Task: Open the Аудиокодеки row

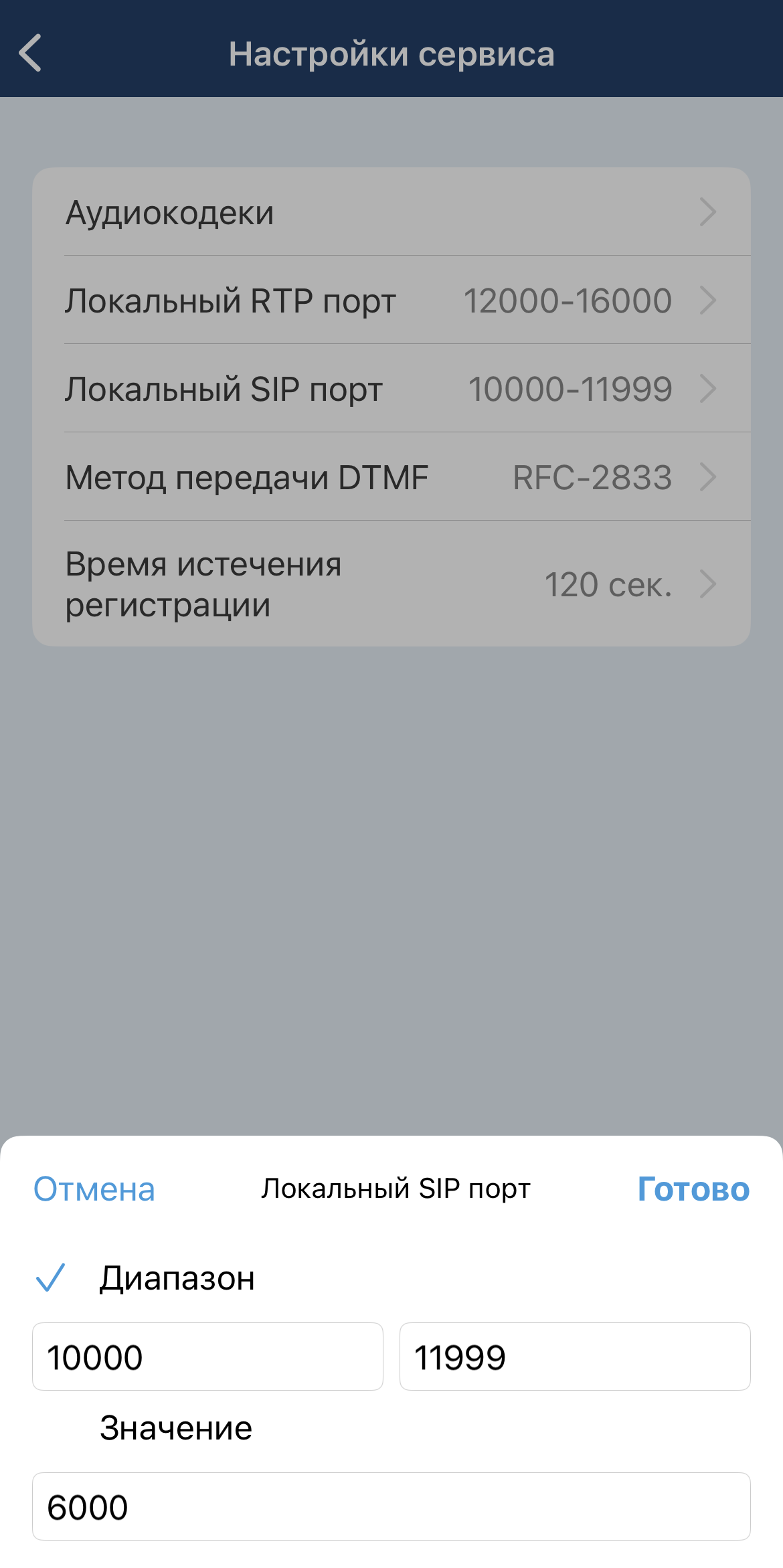Action: [x=391, y=212]
